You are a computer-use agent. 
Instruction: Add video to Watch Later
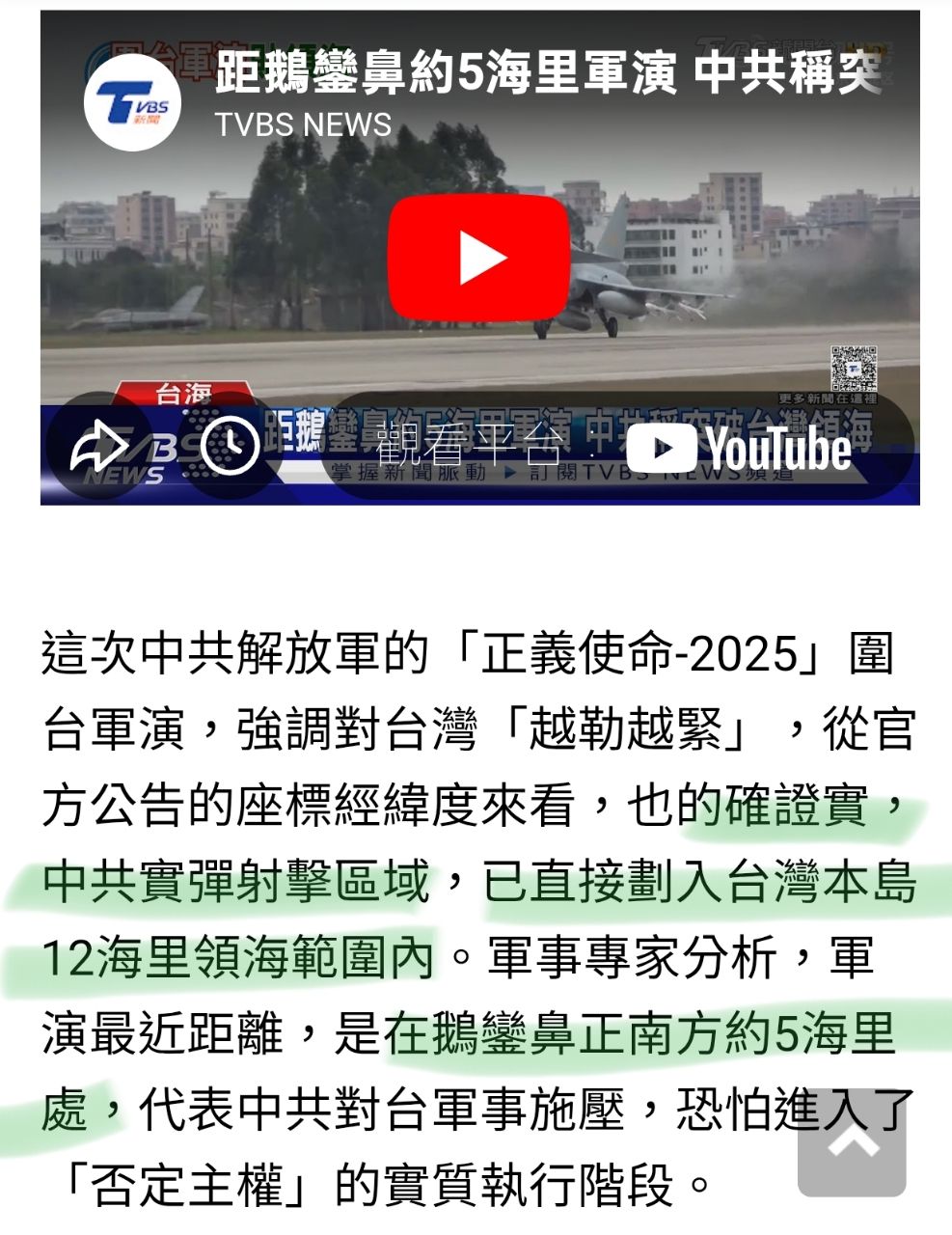[x=229, y=446]
